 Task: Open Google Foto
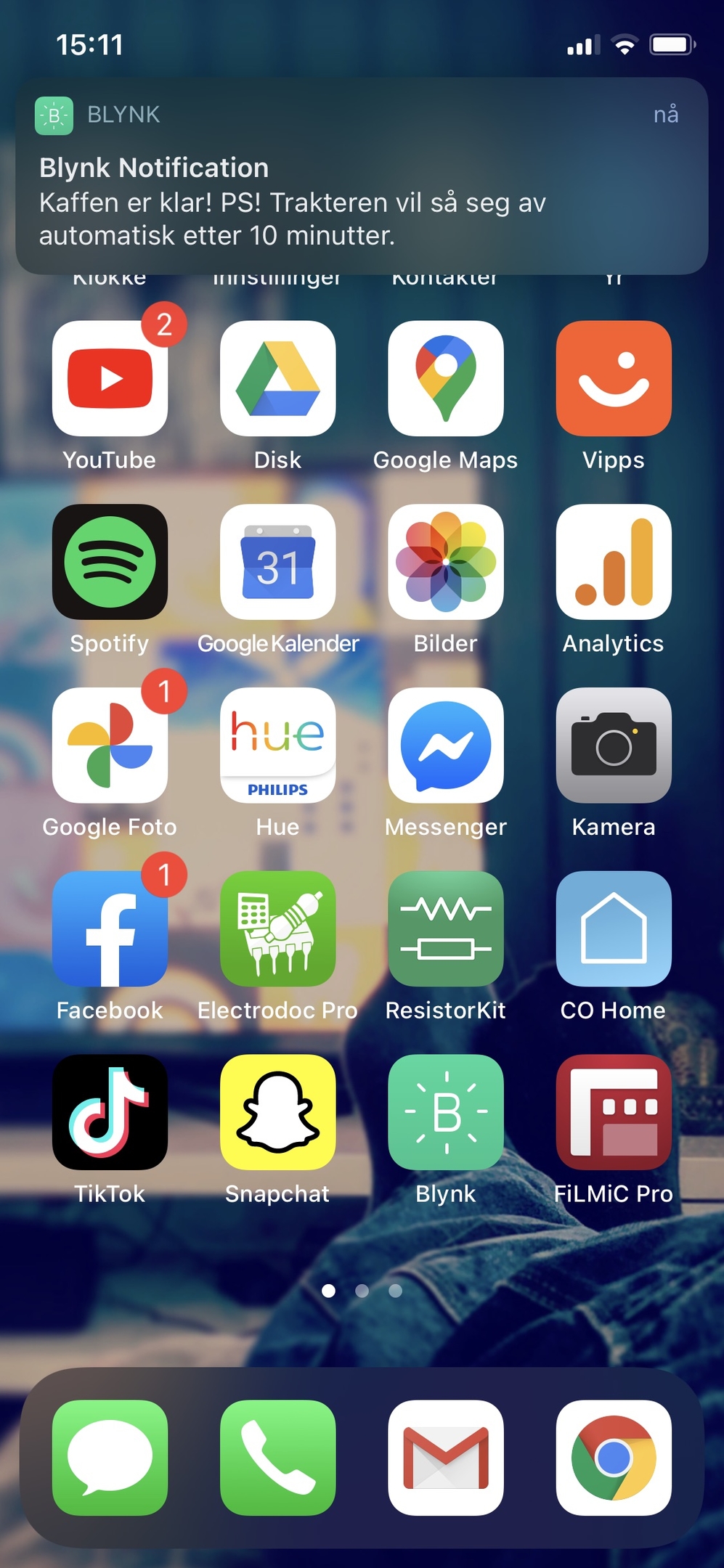click(x=110, y=746)
